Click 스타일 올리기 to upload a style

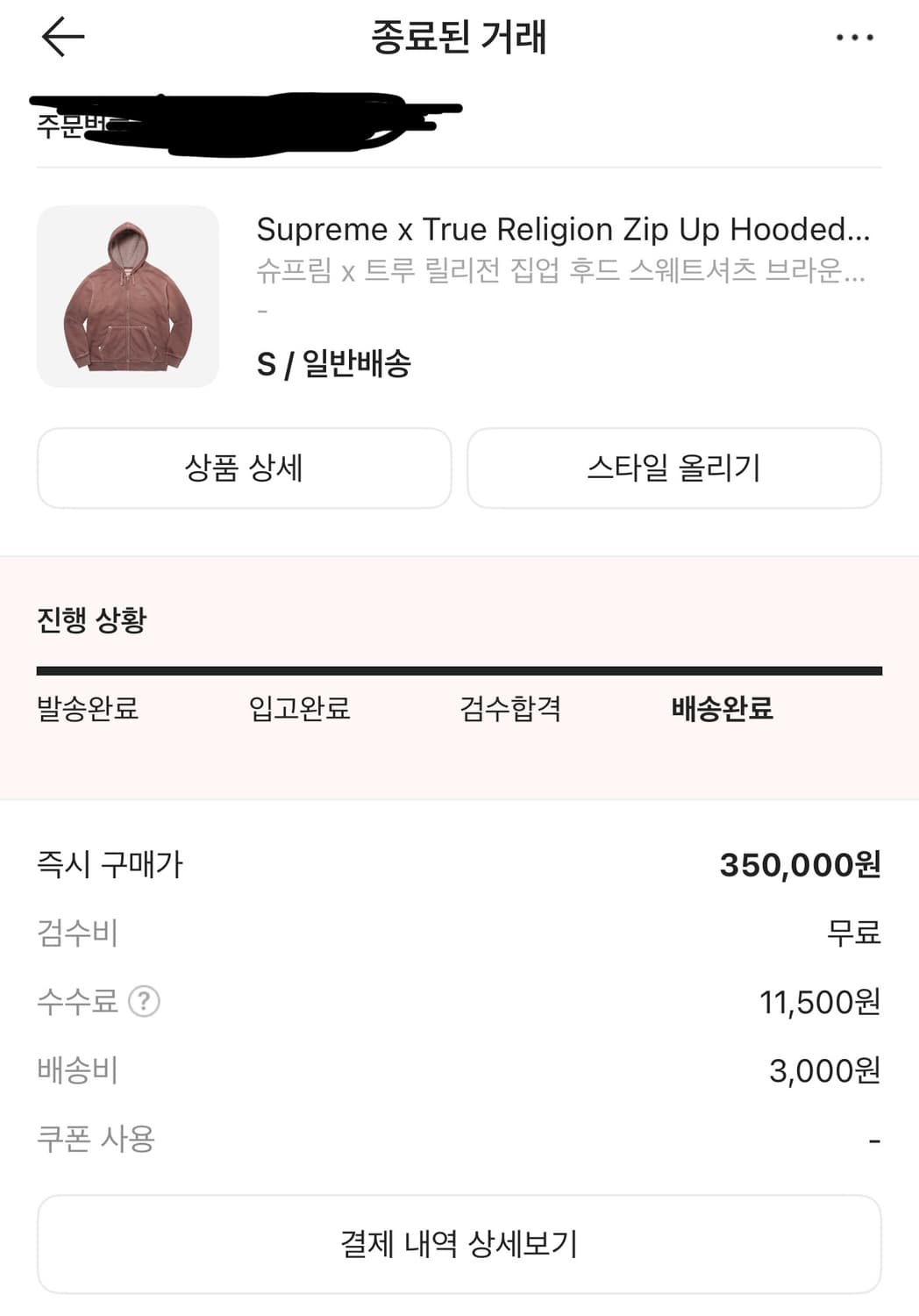[675, 468]
